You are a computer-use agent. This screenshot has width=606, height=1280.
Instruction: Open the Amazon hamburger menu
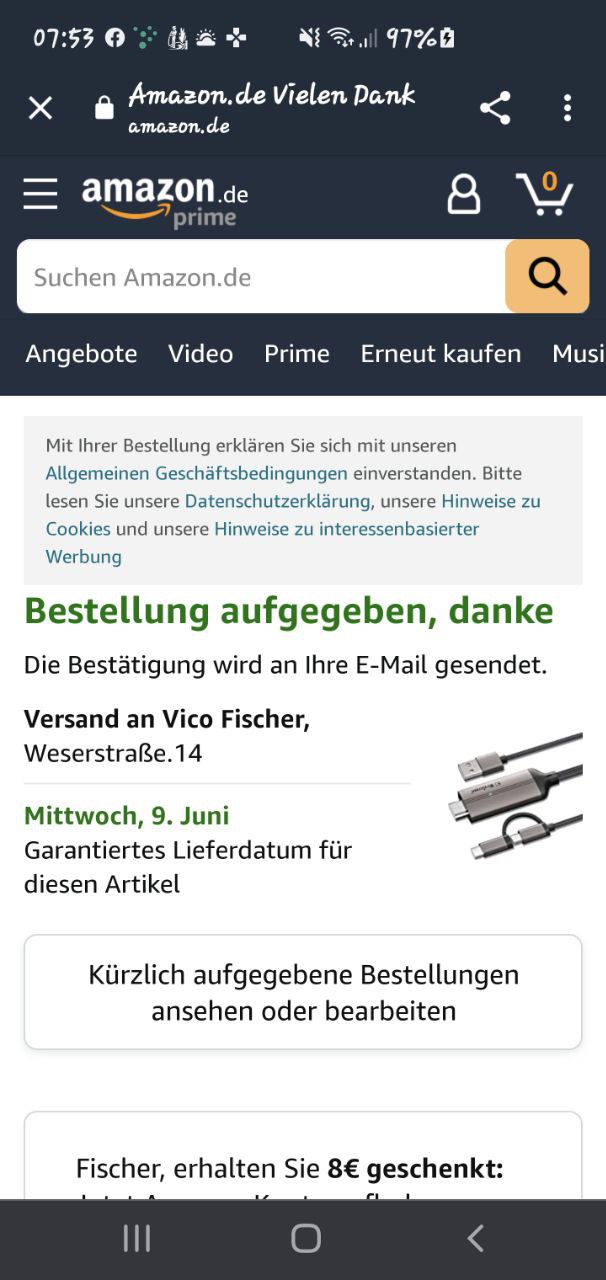point(40,194)
